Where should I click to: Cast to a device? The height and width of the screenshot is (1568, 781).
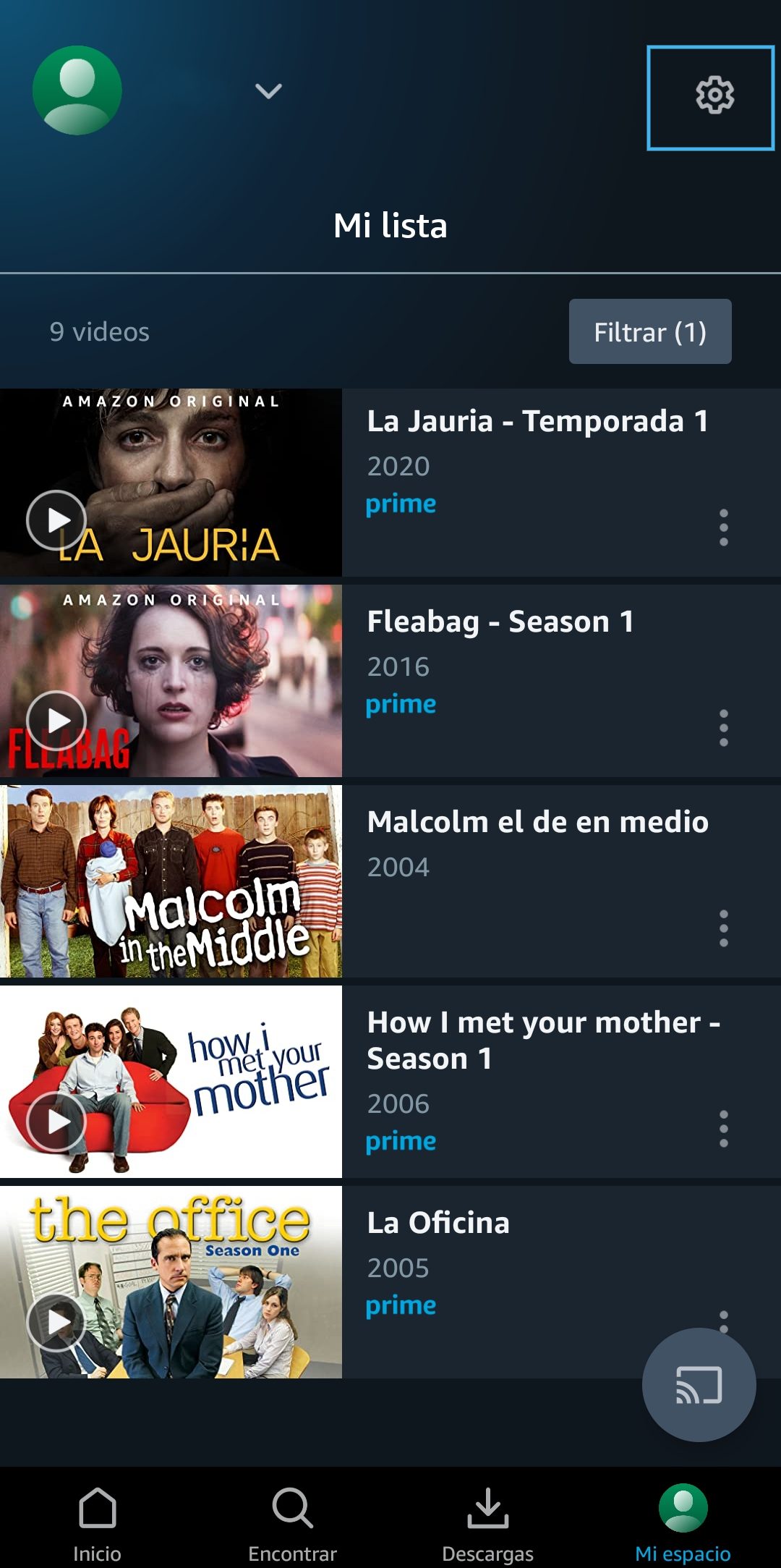(x=699, y=1385)
